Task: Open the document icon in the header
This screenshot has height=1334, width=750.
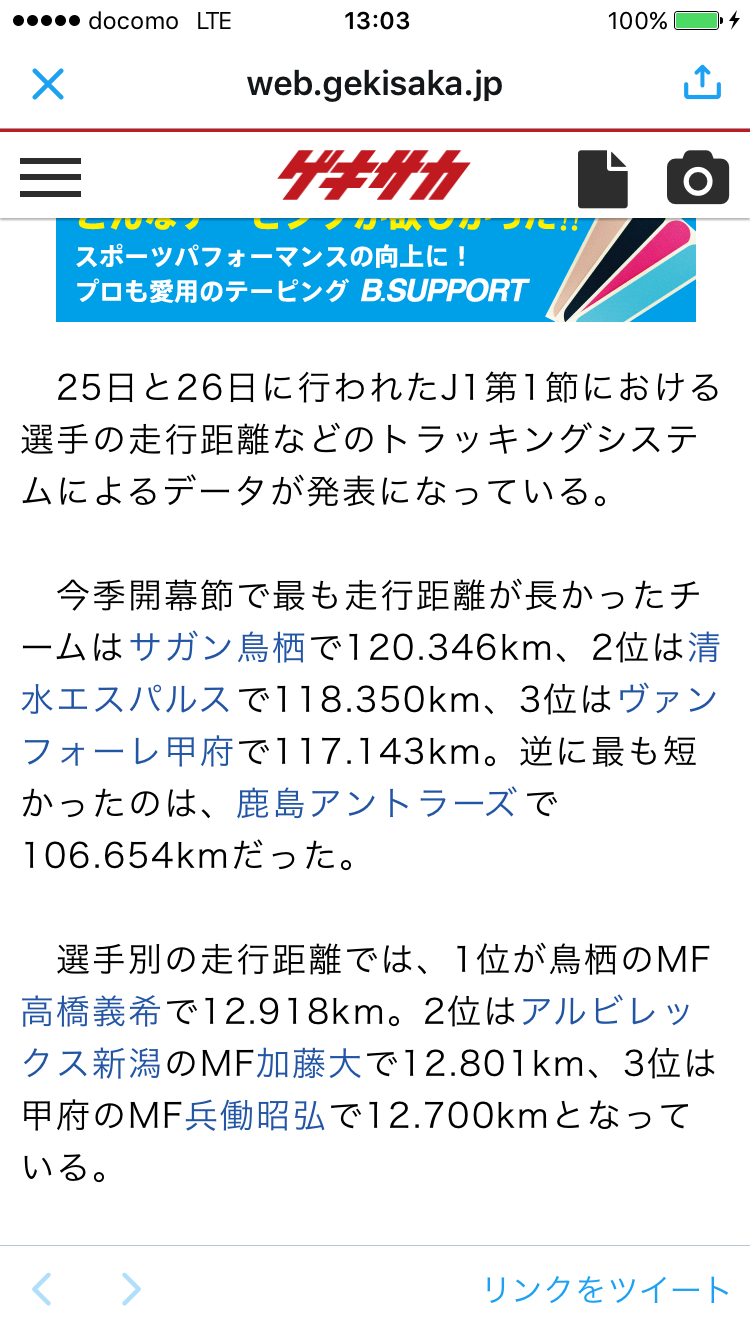Action: [x=603, y=179]
